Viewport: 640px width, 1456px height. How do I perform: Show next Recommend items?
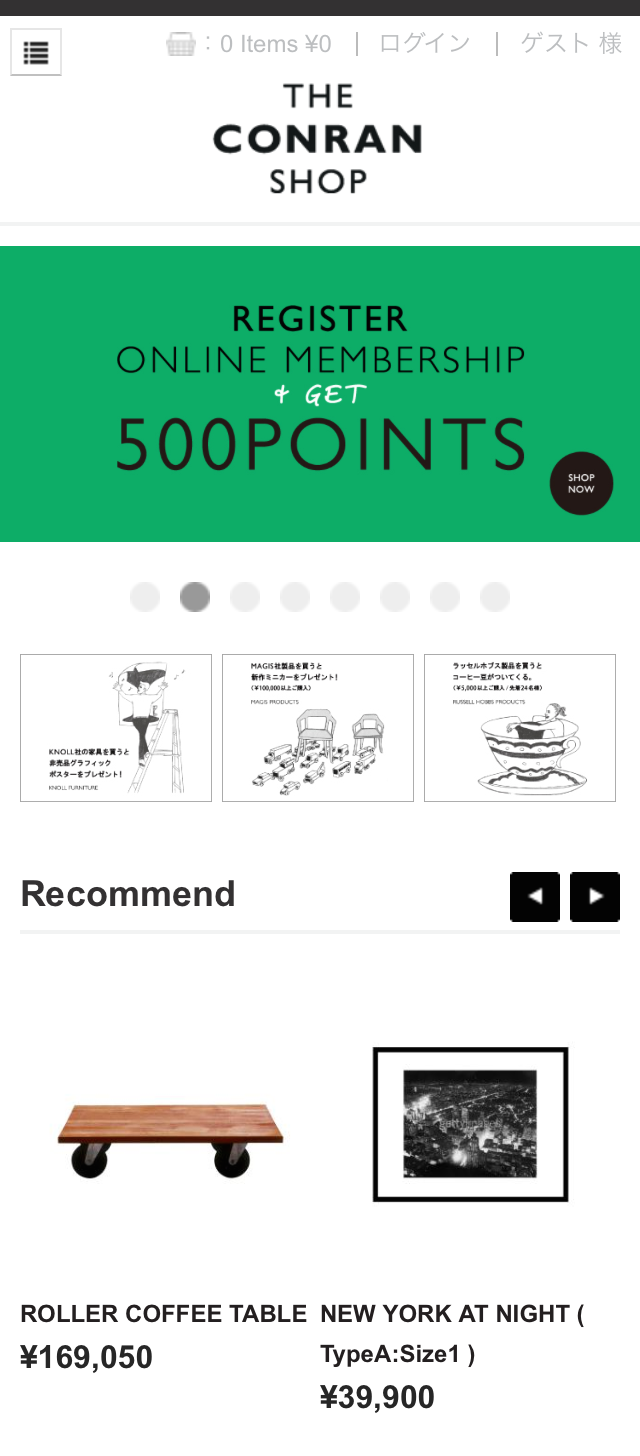(x=595, y=897)
